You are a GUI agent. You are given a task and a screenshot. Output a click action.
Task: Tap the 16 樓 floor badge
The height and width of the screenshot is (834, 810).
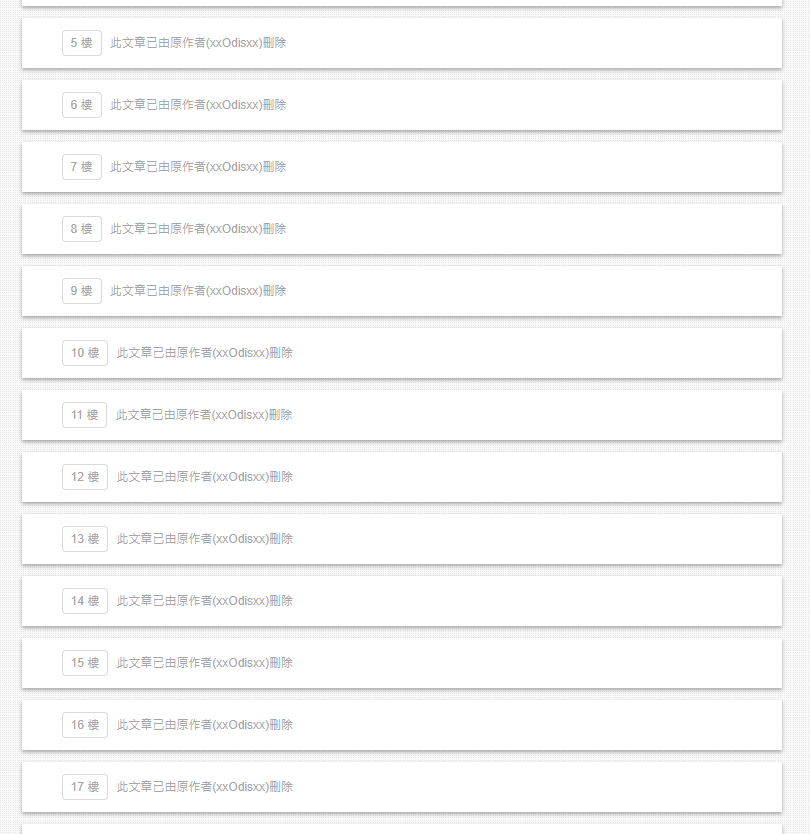click(84, 725)
